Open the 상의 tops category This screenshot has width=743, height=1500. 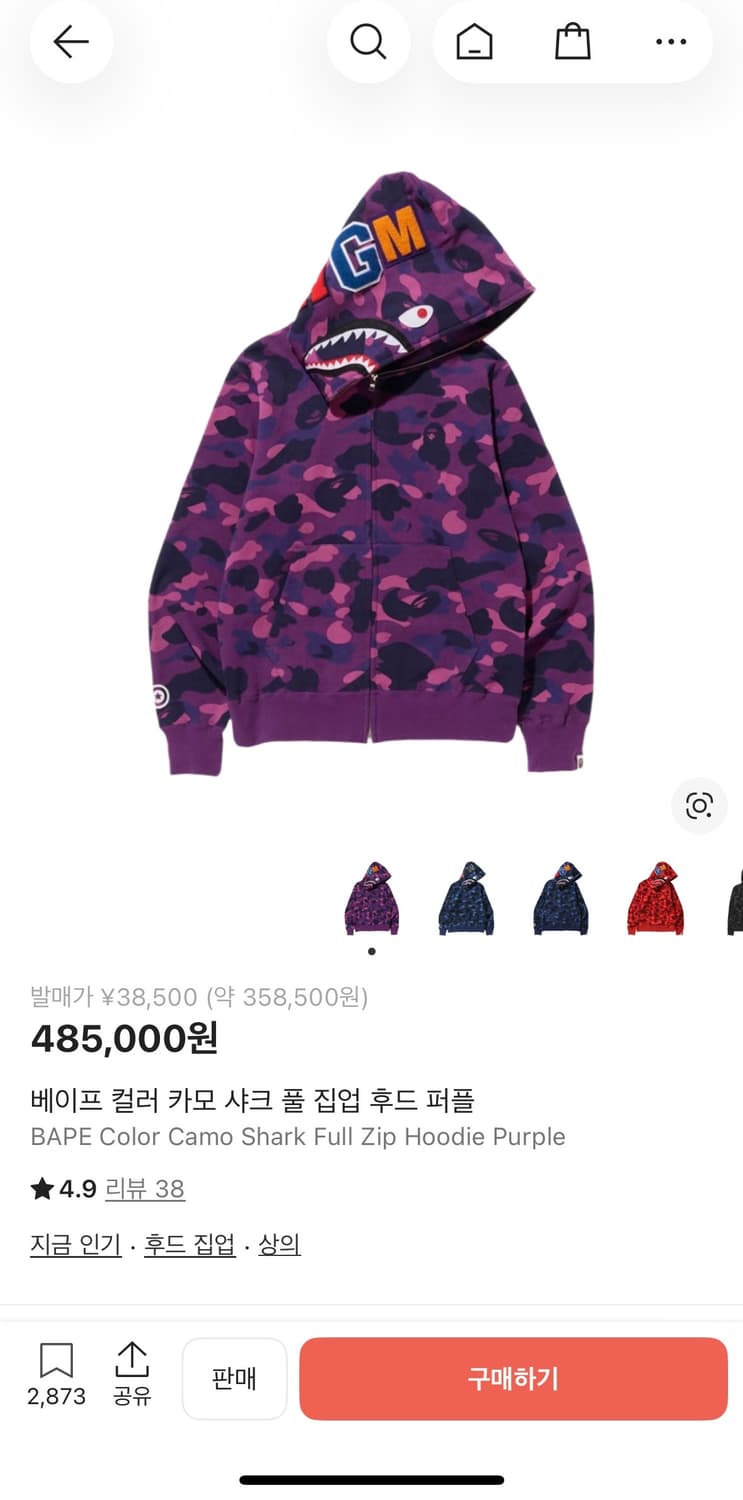279,1243
